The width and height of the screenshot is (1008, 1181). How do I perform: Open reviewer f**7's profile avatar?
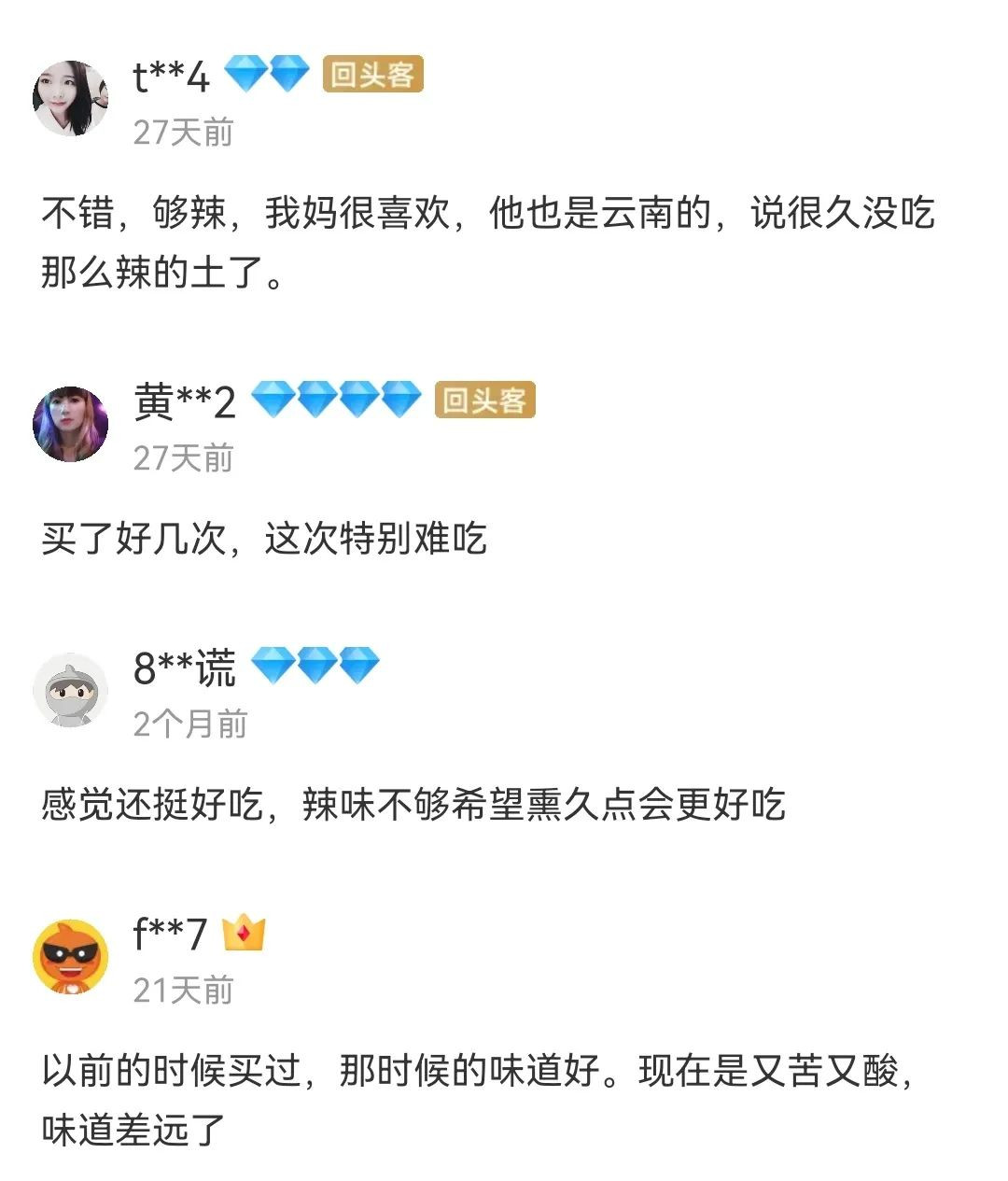point(71,957)
